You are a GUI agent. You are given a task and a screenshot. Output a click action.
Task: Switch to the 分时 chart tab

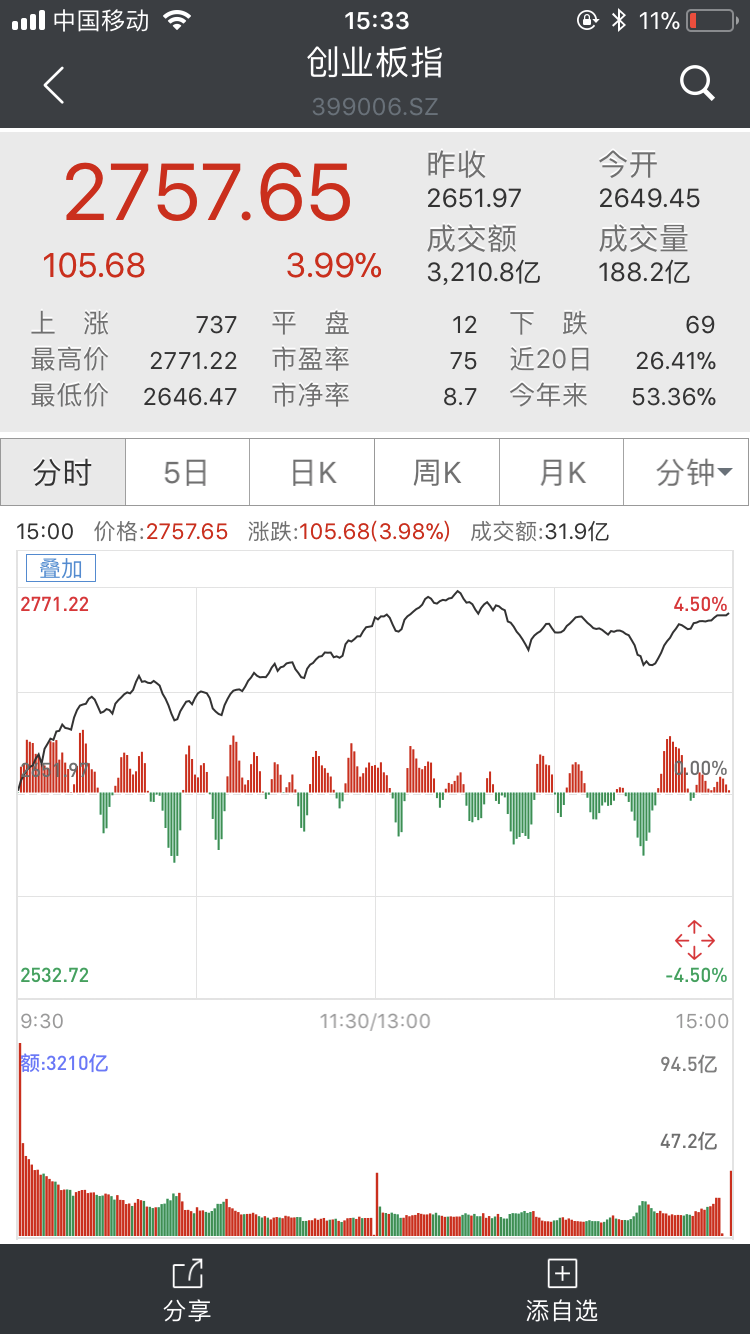[63, 472]
